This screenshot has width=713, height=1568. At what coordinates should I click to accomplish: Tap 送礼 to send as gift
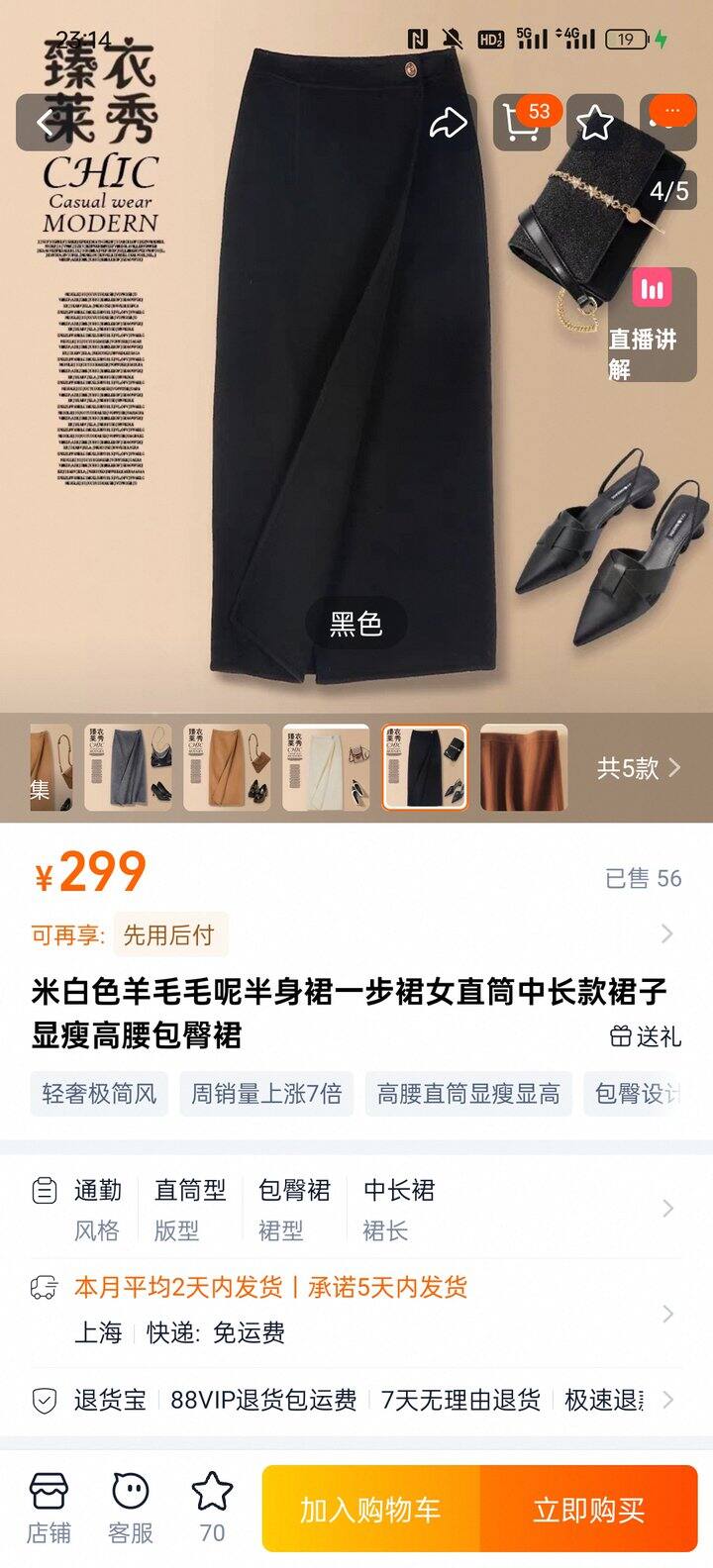646,1036
